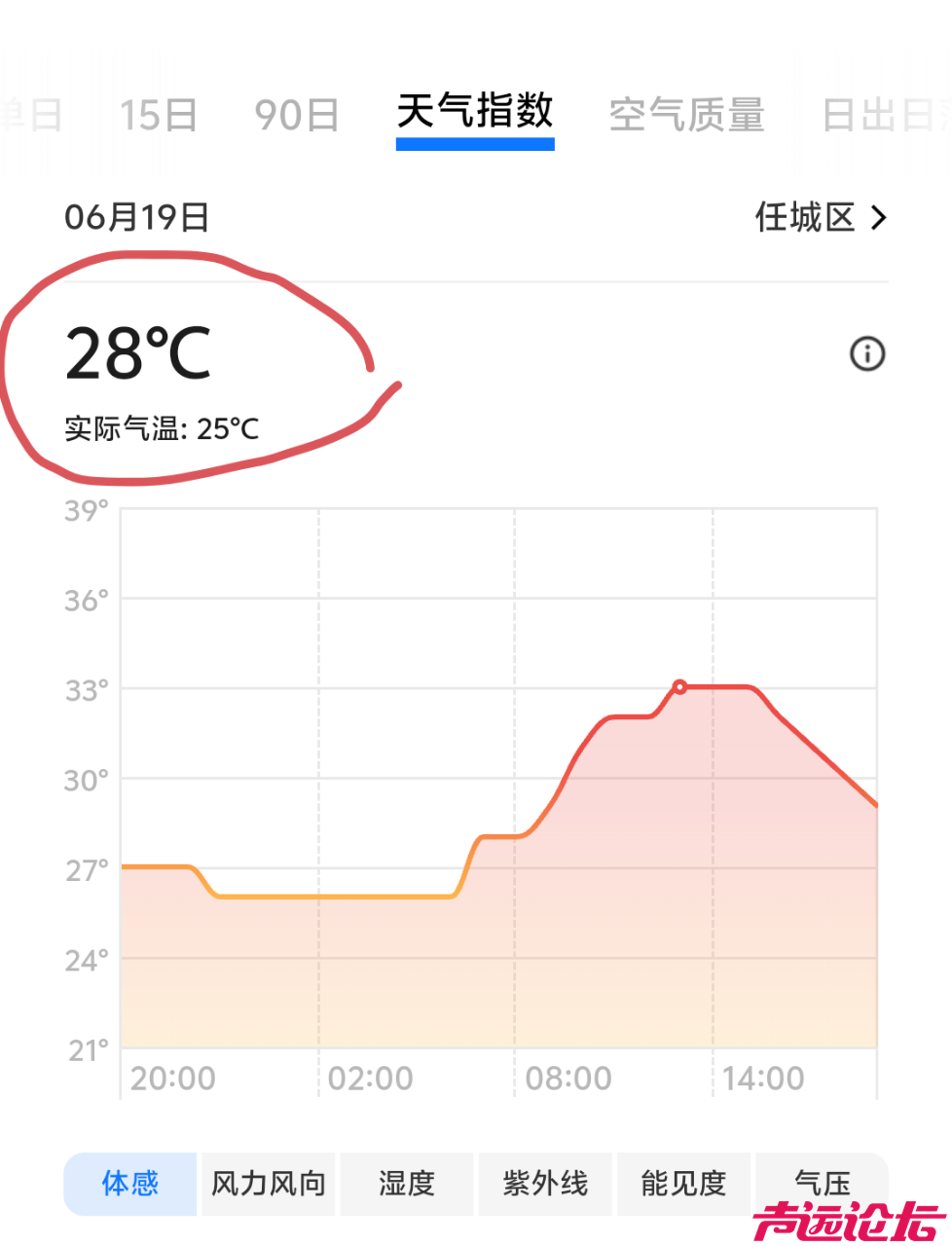Screen dimensions: 952x1246
Task: Select the 体感 chart option
Action: 130,1183
